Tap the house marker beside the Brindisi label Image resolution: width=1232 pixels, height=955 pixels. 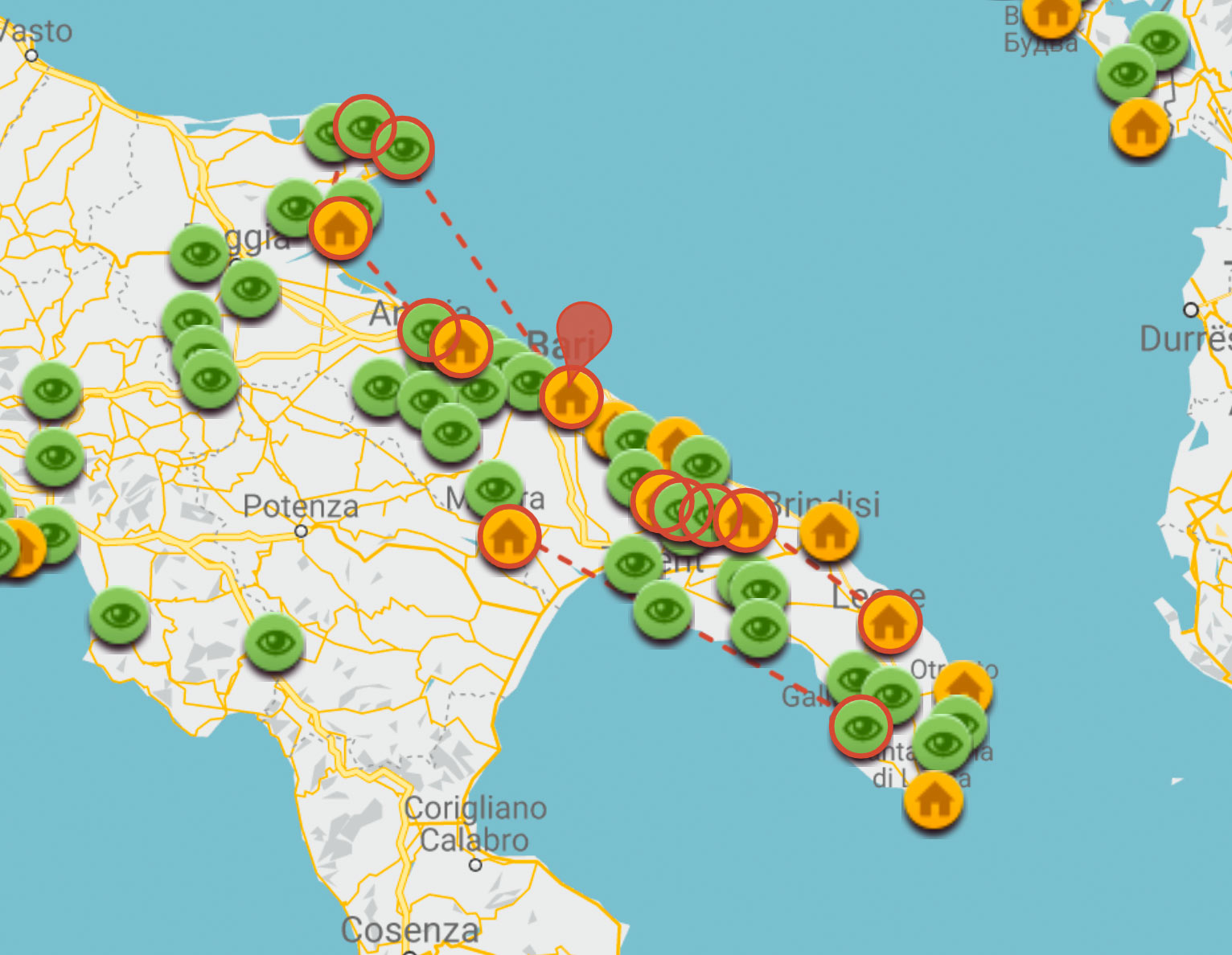click(x=829, y=531)
